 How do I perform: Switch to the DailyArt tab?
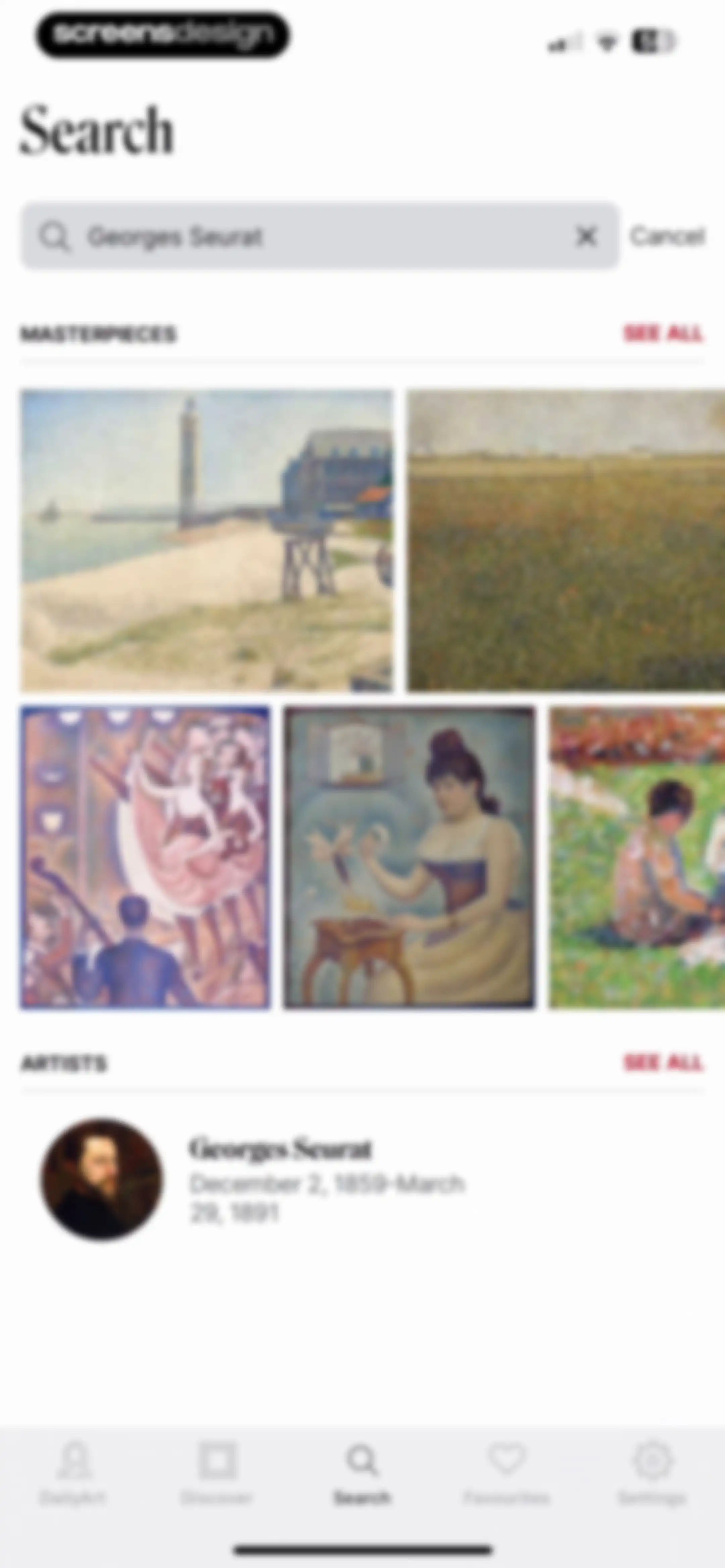pos(73,1473)
